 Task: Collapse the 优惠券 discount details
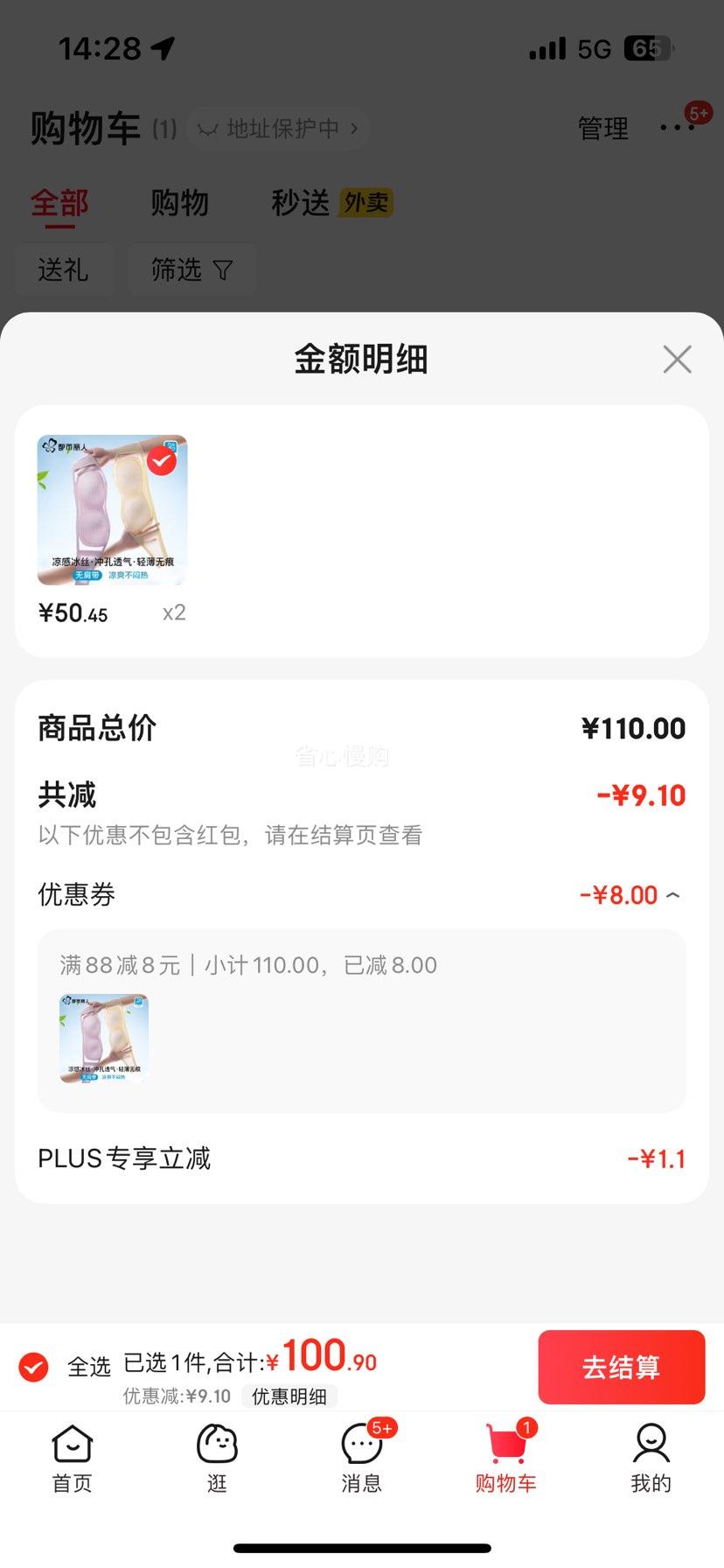point(672,895)
